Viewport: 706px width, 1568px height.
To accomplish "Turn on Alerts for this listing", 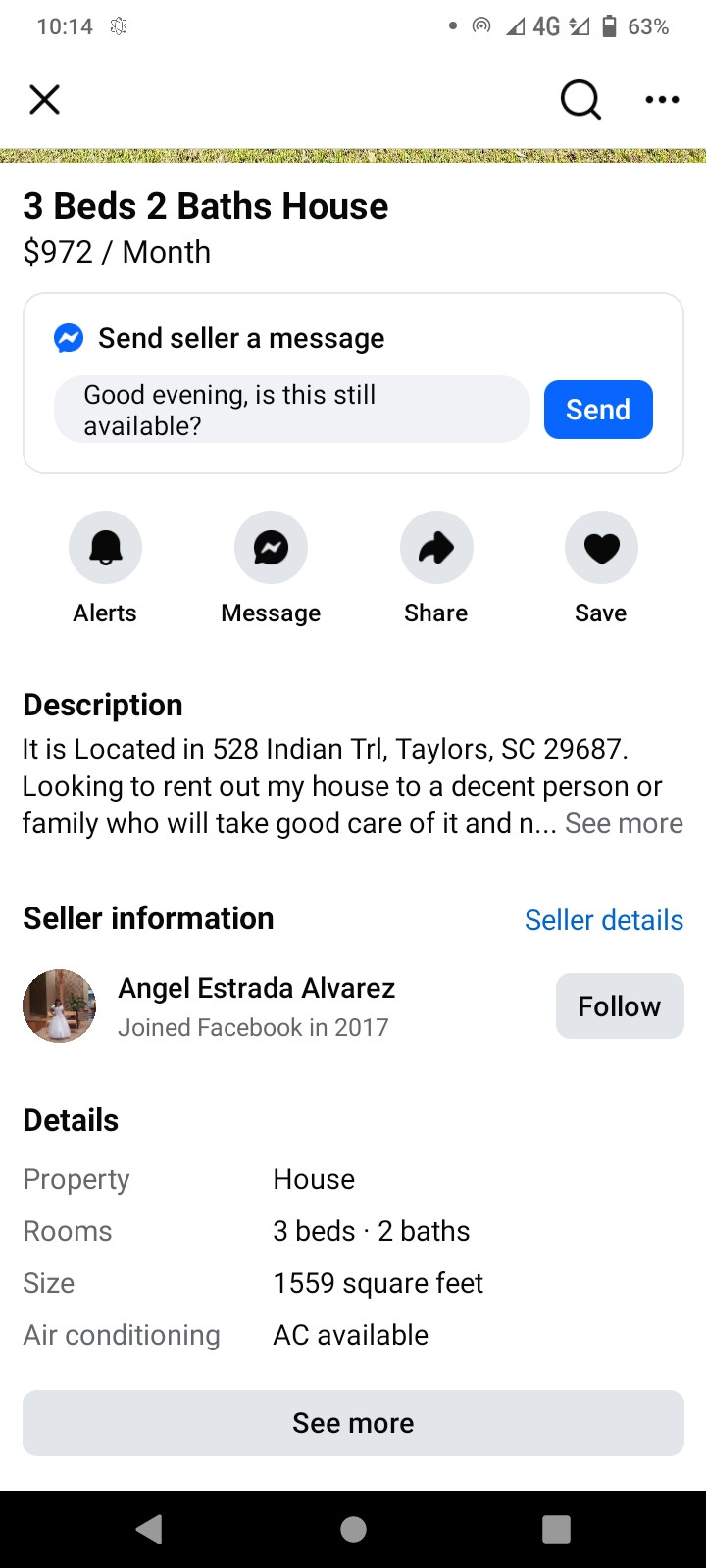I will tap(105, 547).
